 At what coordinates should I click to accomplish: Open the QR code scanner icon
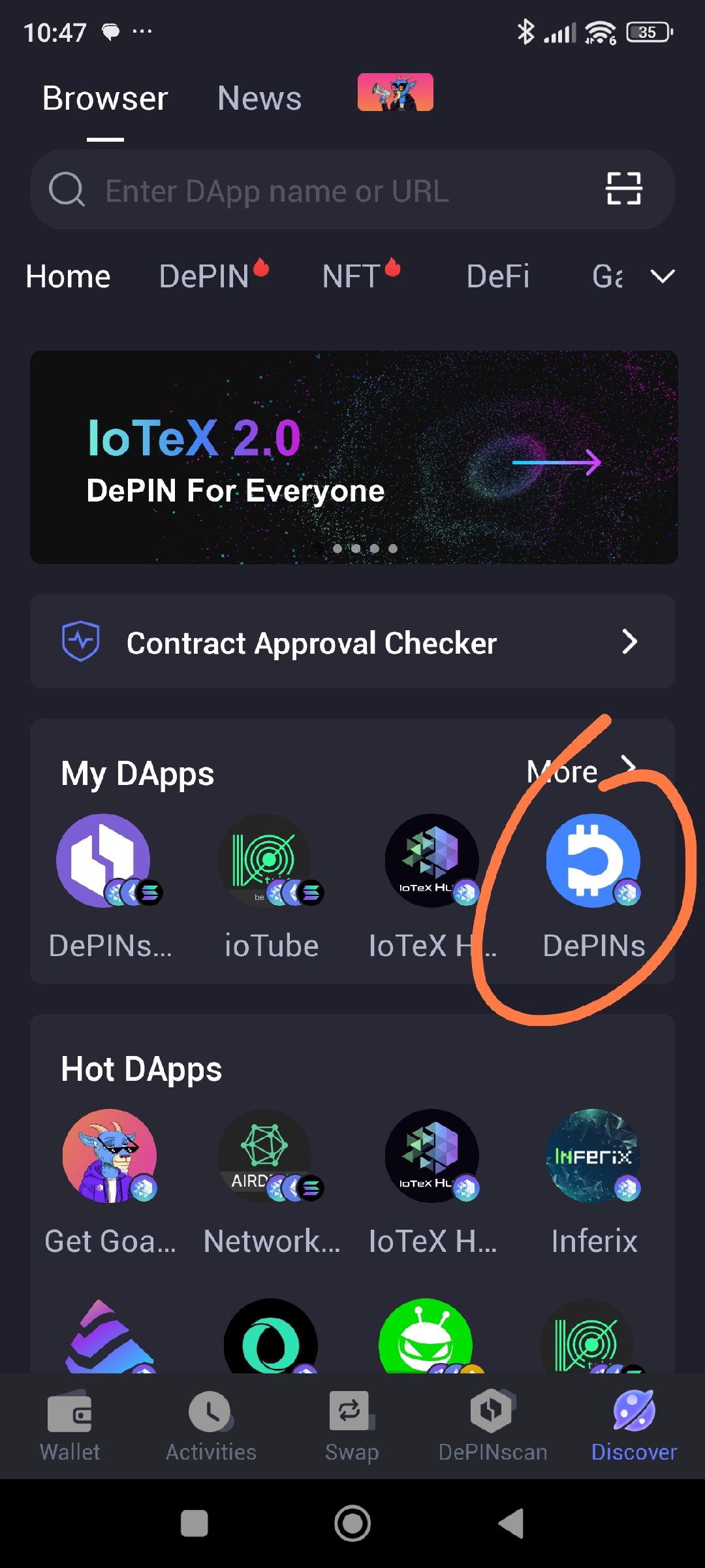coord(623,189)
